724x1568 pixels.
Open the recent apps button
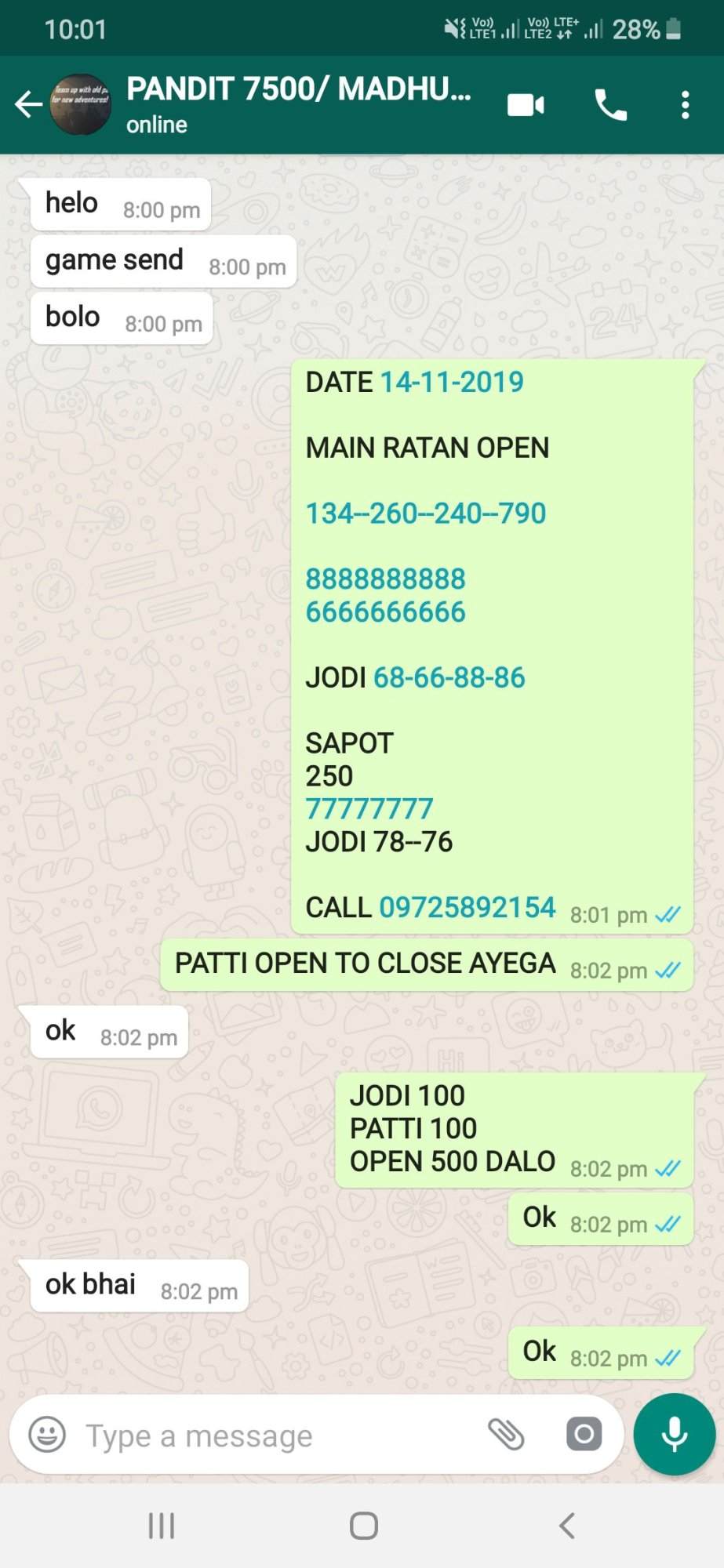[161, 1526]
